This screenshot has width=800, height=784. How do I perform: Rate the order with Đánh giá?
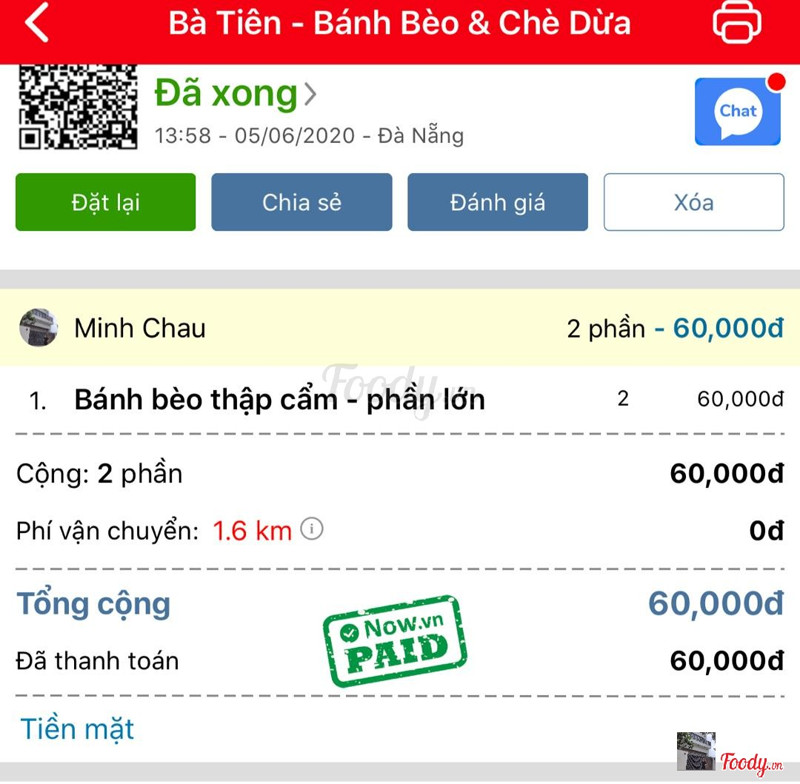[497, 202]
